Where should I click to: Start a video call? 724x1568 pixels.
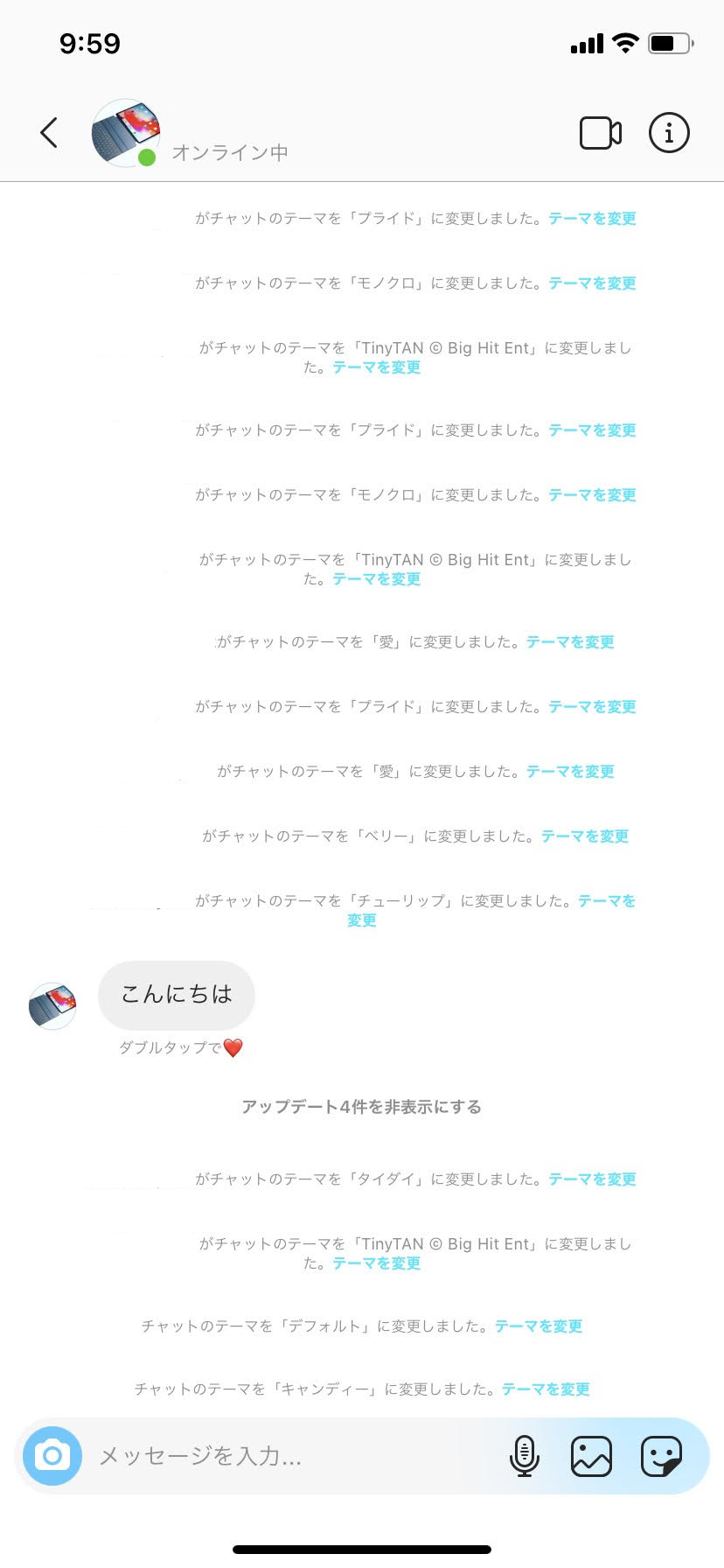[601, 133]
